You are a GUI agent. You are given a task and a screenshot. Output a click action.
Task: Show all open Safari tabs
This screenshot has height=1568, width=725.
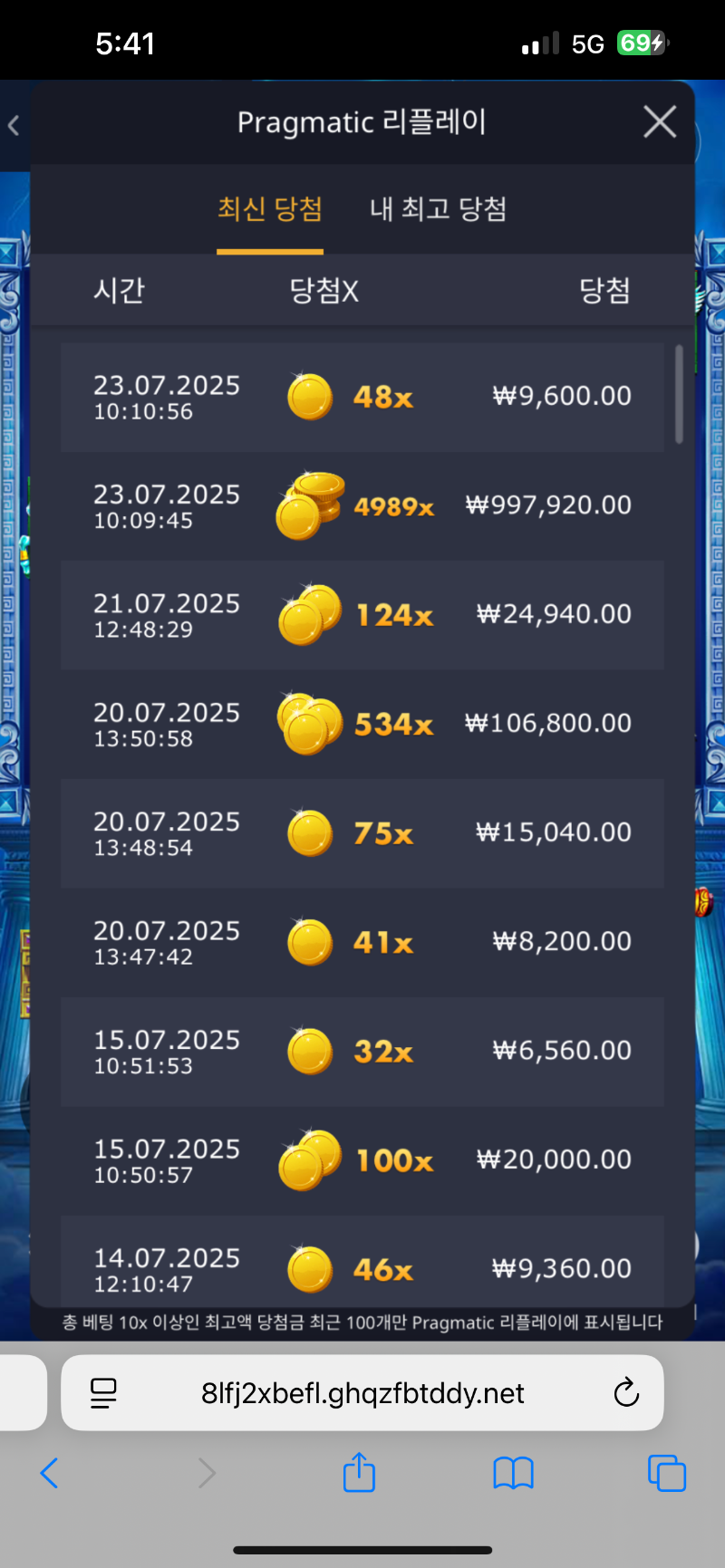(666, 1473)
